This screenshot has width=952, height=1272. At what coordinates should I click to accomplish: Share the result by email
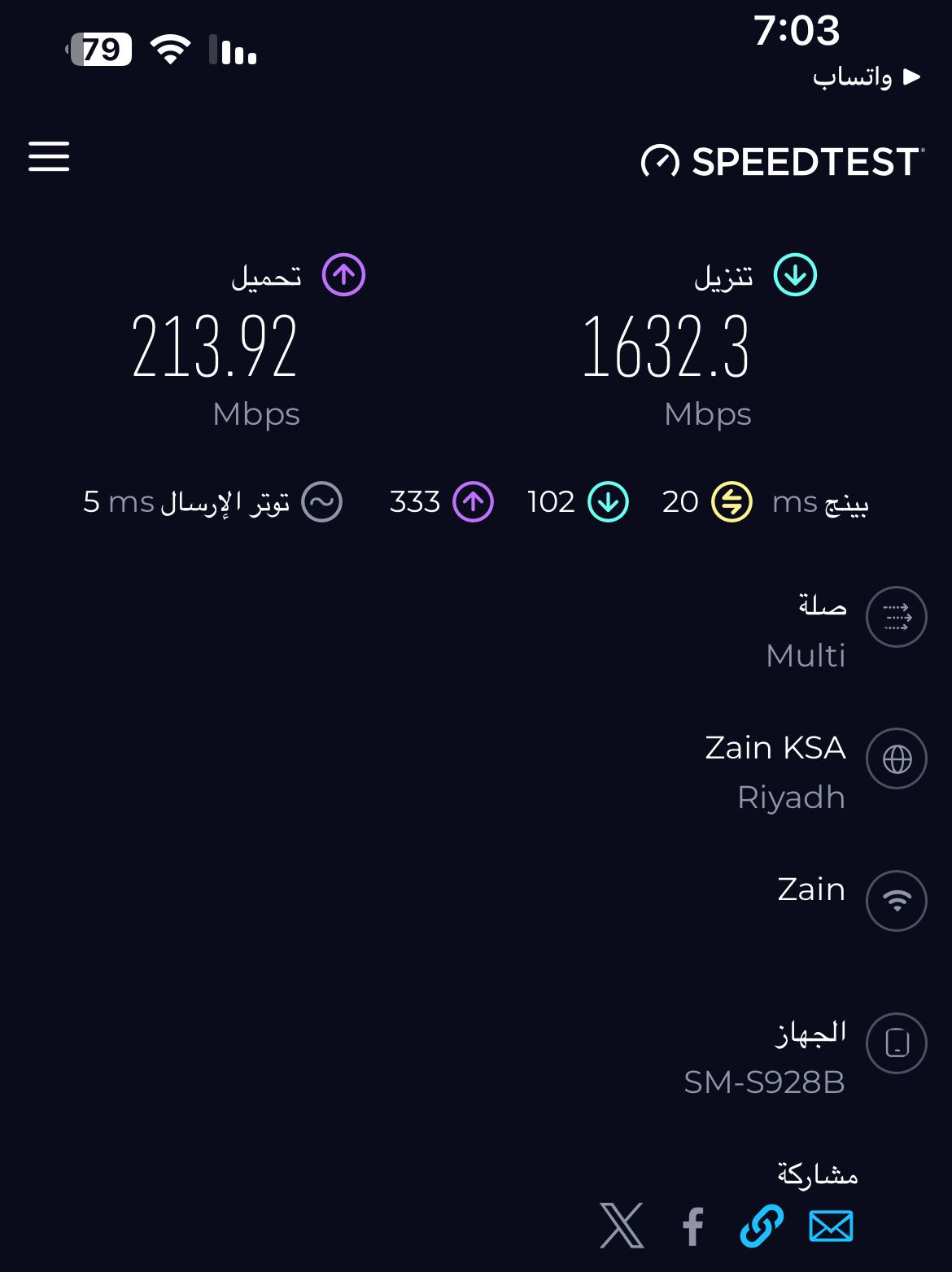pyautogui.click(x=831, y=1226)
